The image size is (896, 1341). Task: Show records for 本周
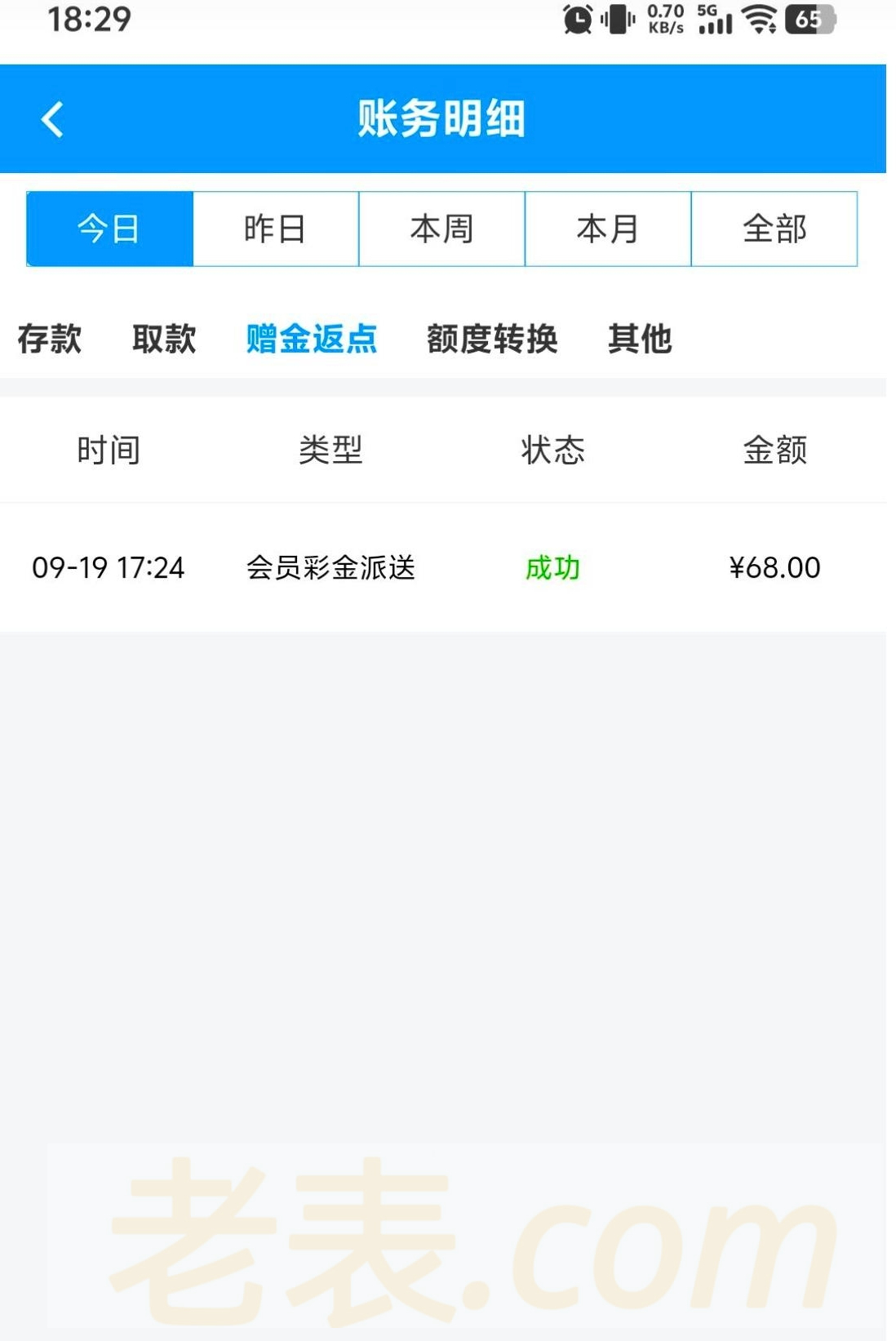[441, 229]
